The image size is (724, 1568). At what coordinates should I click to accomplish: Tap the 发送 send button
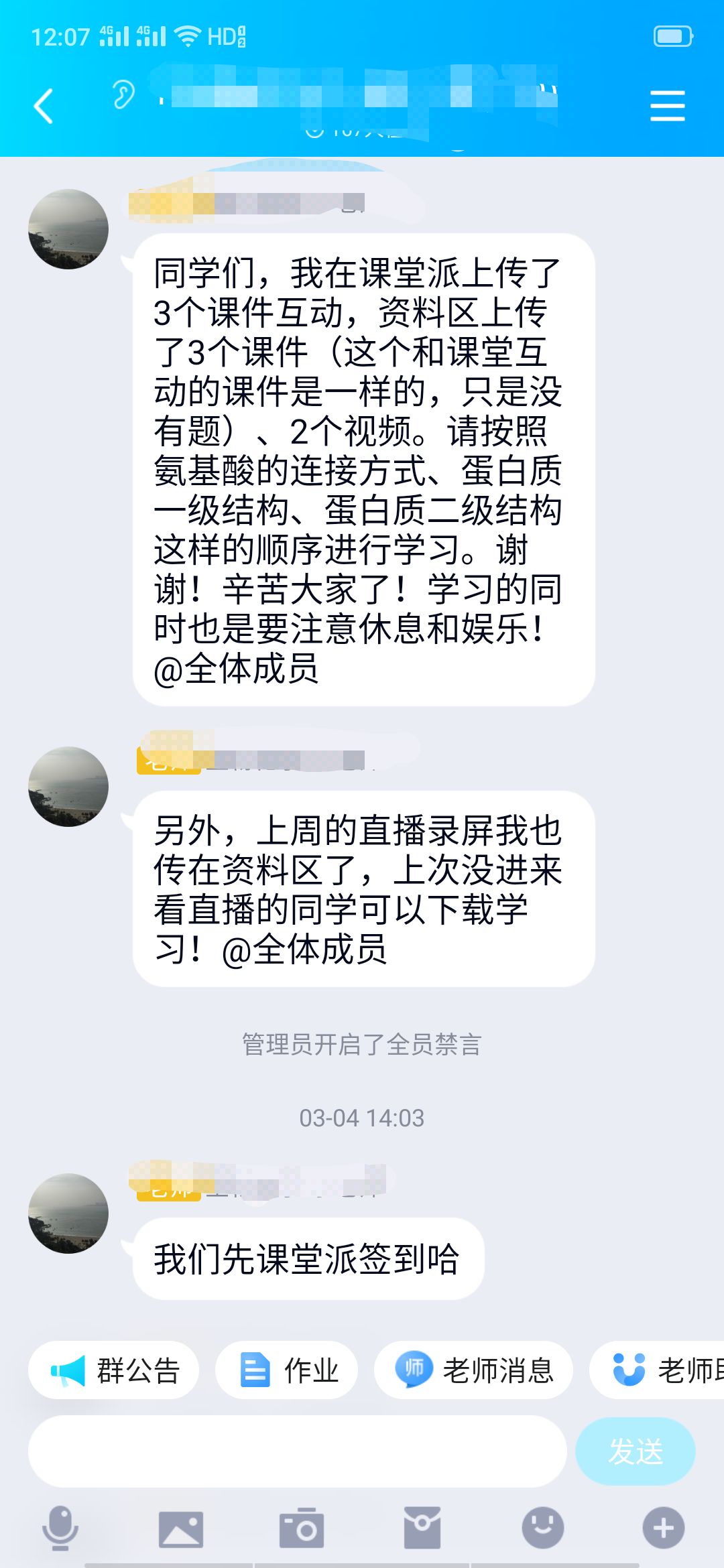coord(635,1451)
